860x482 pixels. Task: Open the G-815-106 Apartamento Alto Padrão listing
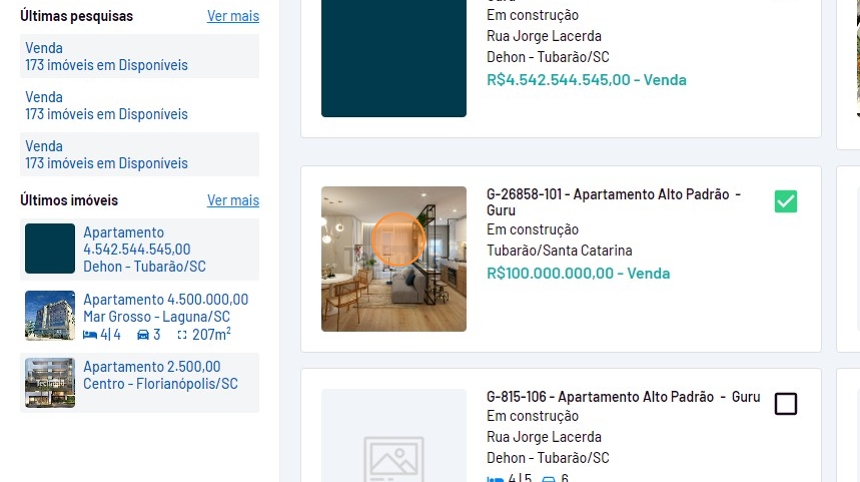pos(622,397)
